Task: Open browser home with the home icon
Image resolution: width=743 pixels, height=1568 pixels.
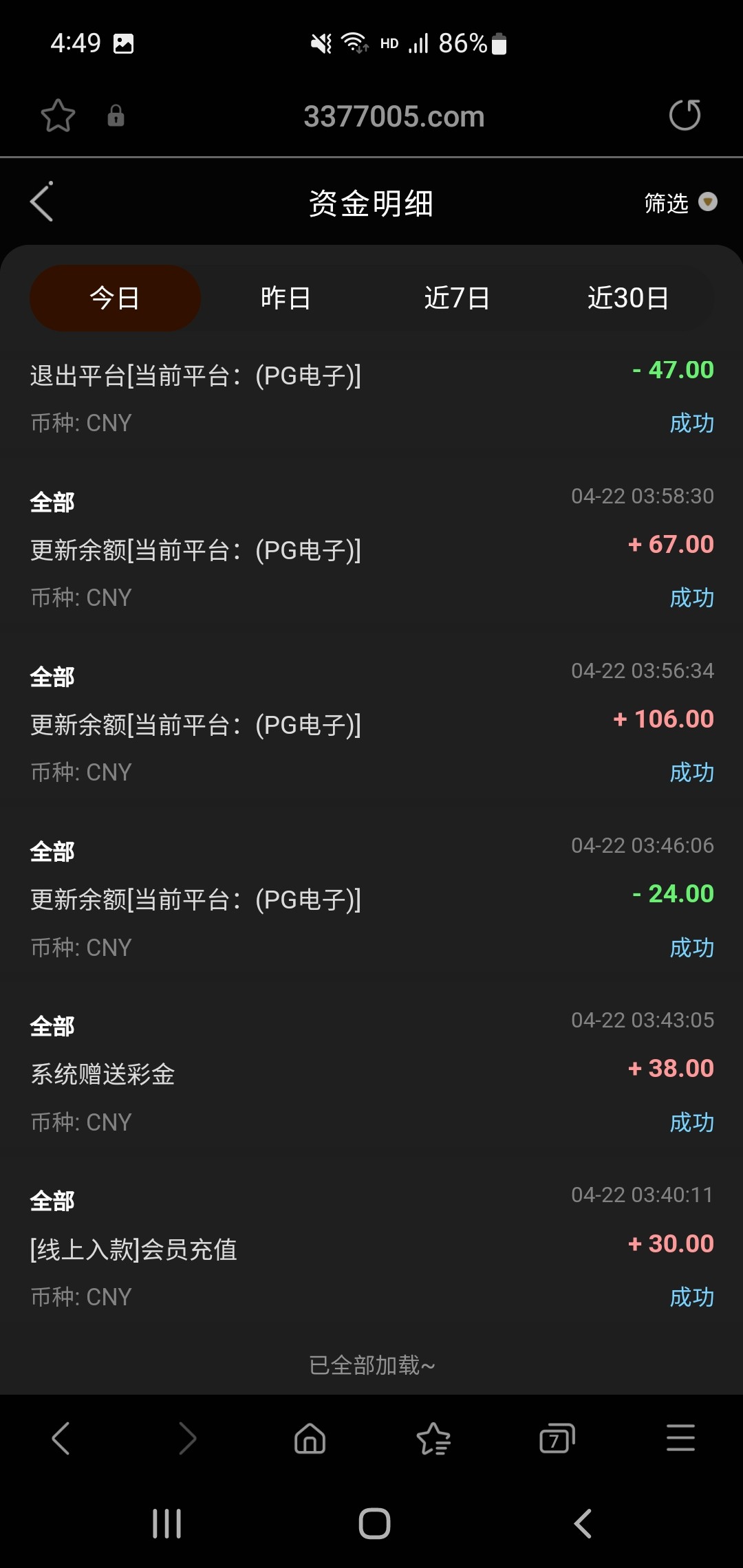Action: (x=310, y=1437)
